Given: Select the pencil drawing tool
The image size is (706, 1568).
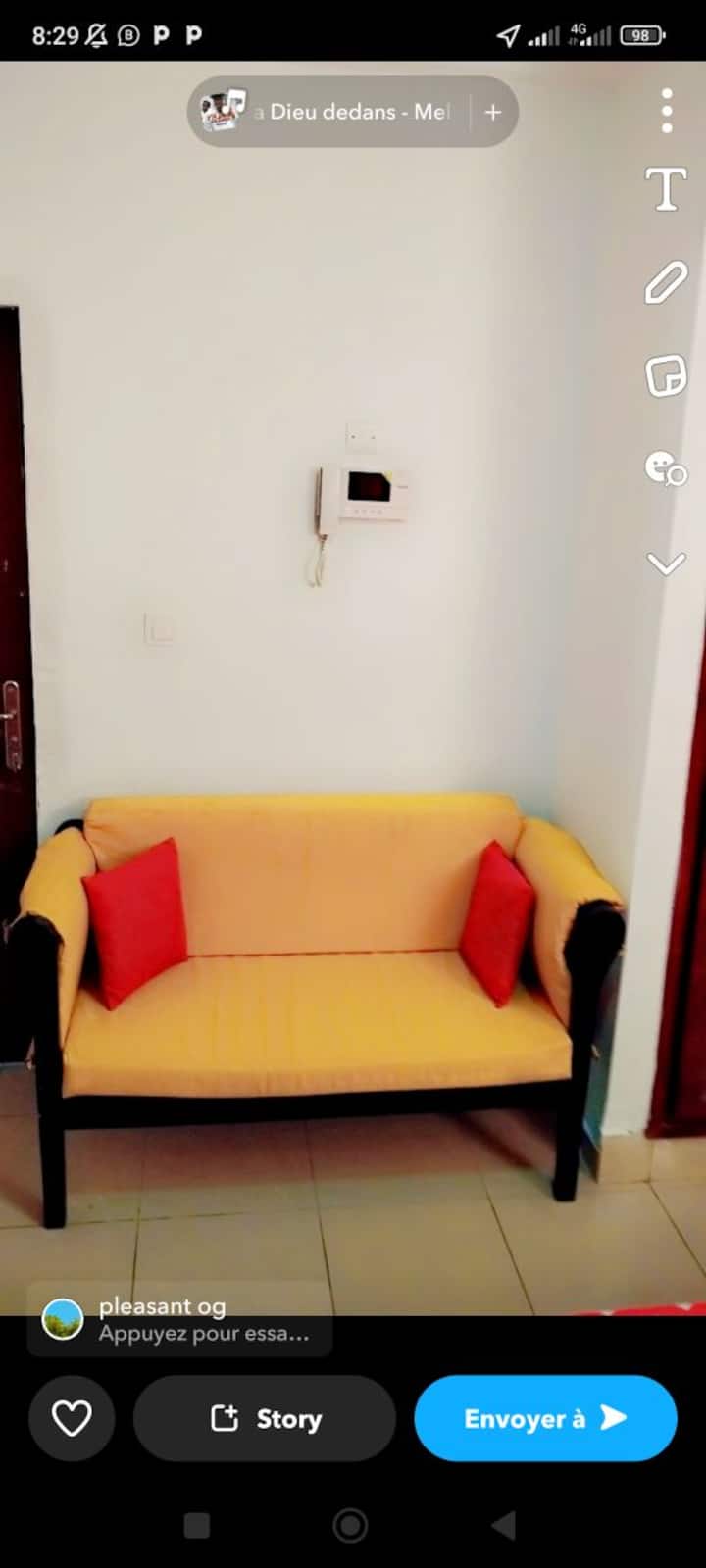Looking at the screenshot, I should tap(666, 282).
